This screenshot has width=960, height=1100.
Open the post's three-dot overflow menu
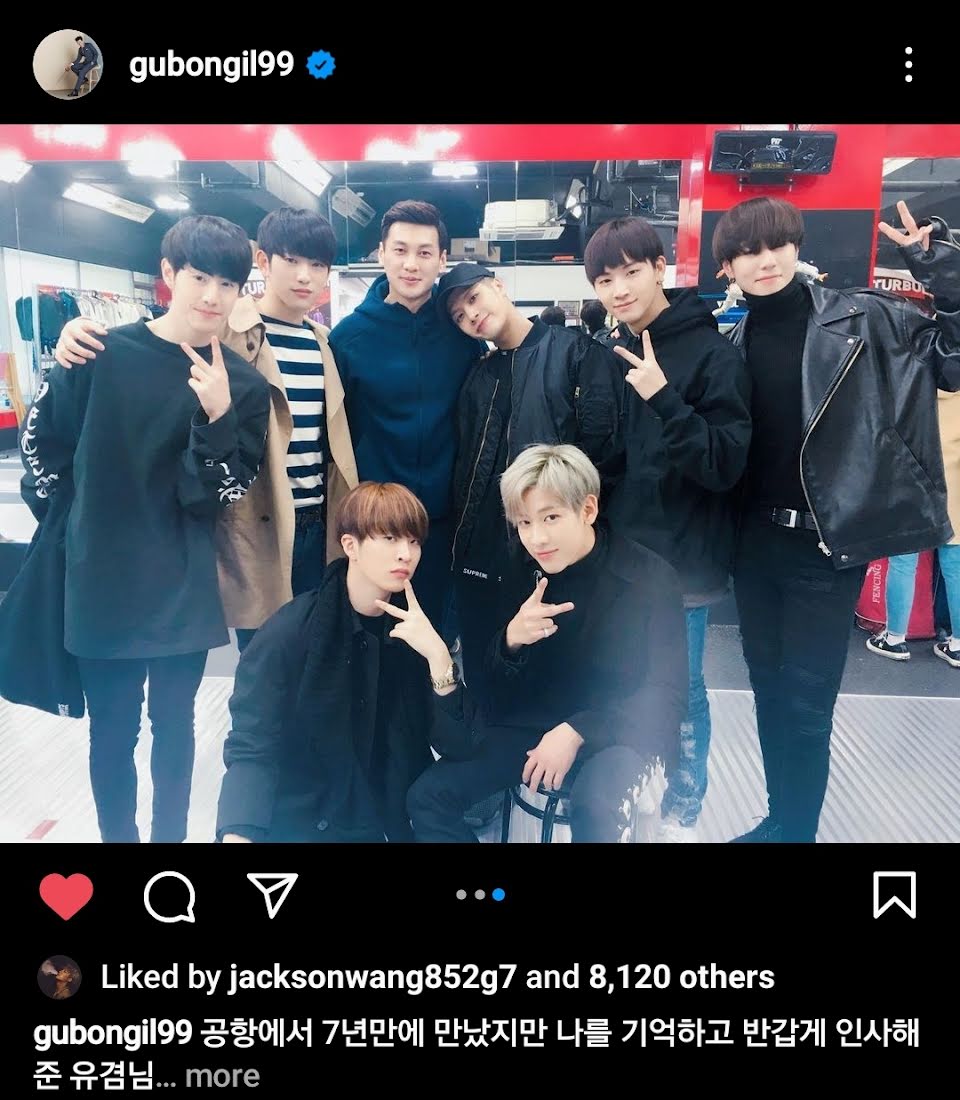907,65
